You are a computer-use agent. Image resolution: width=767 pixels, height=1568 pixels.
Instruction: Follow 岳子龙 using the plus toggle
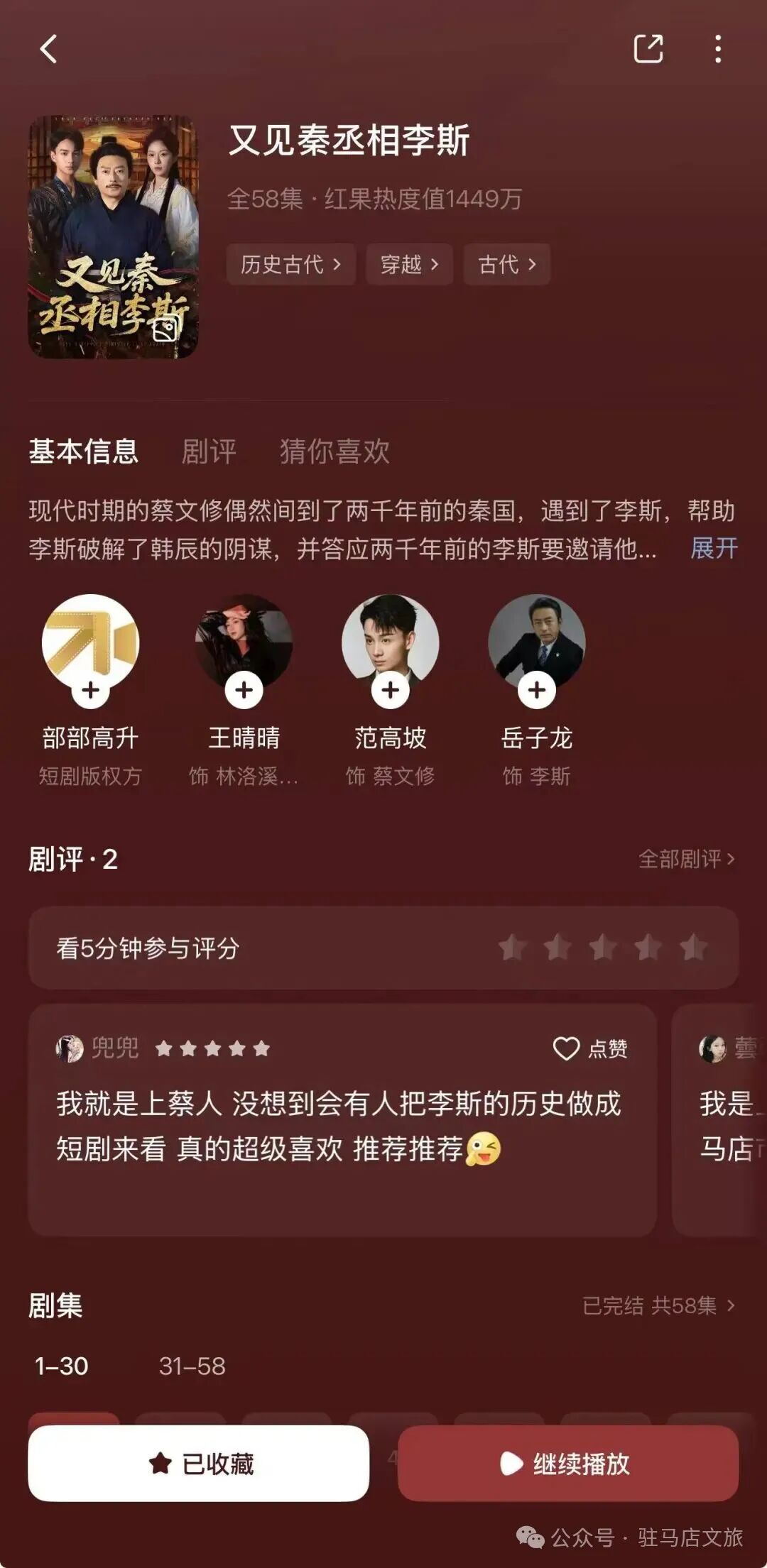point(538,689)
